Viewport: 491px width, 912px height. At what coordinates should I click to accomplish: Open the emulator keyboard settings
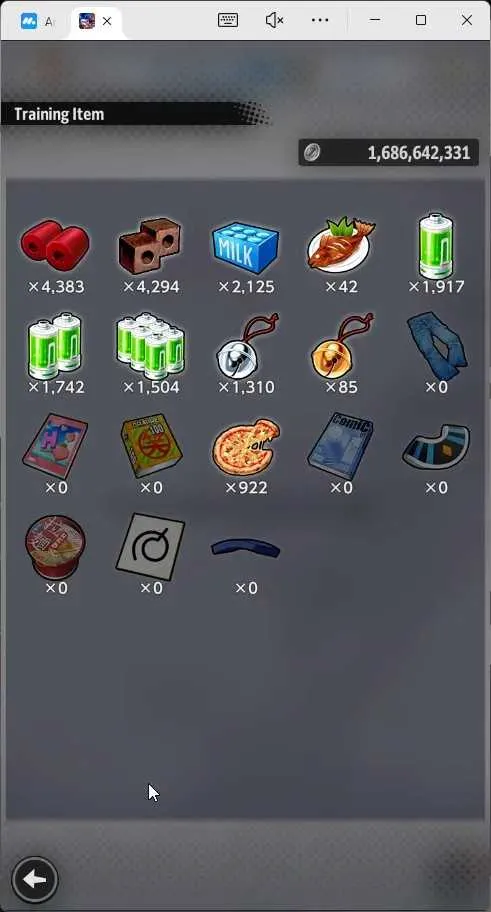pyautogui.click(x=227, y=20)
